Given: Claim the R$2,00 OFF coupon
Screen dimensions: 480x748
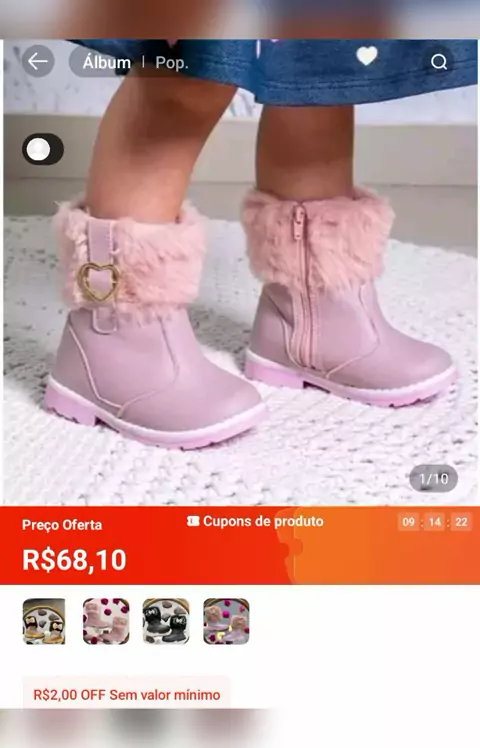Looking at the screenshot, I should pyautogui.click(x=126, y=694).
